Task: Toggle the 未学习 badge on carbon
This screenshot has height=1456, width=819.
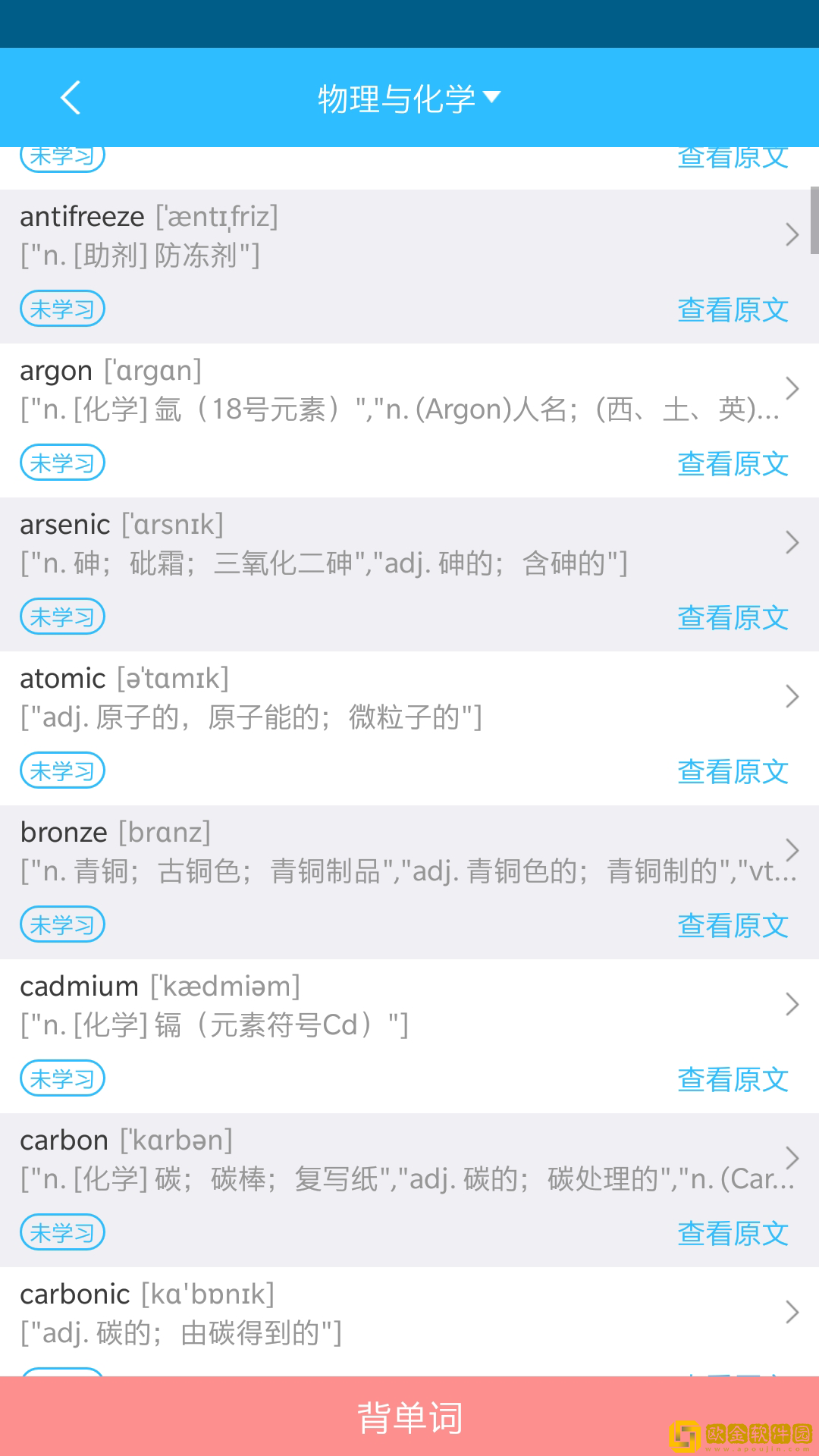Action: [x=62, y=1232]
